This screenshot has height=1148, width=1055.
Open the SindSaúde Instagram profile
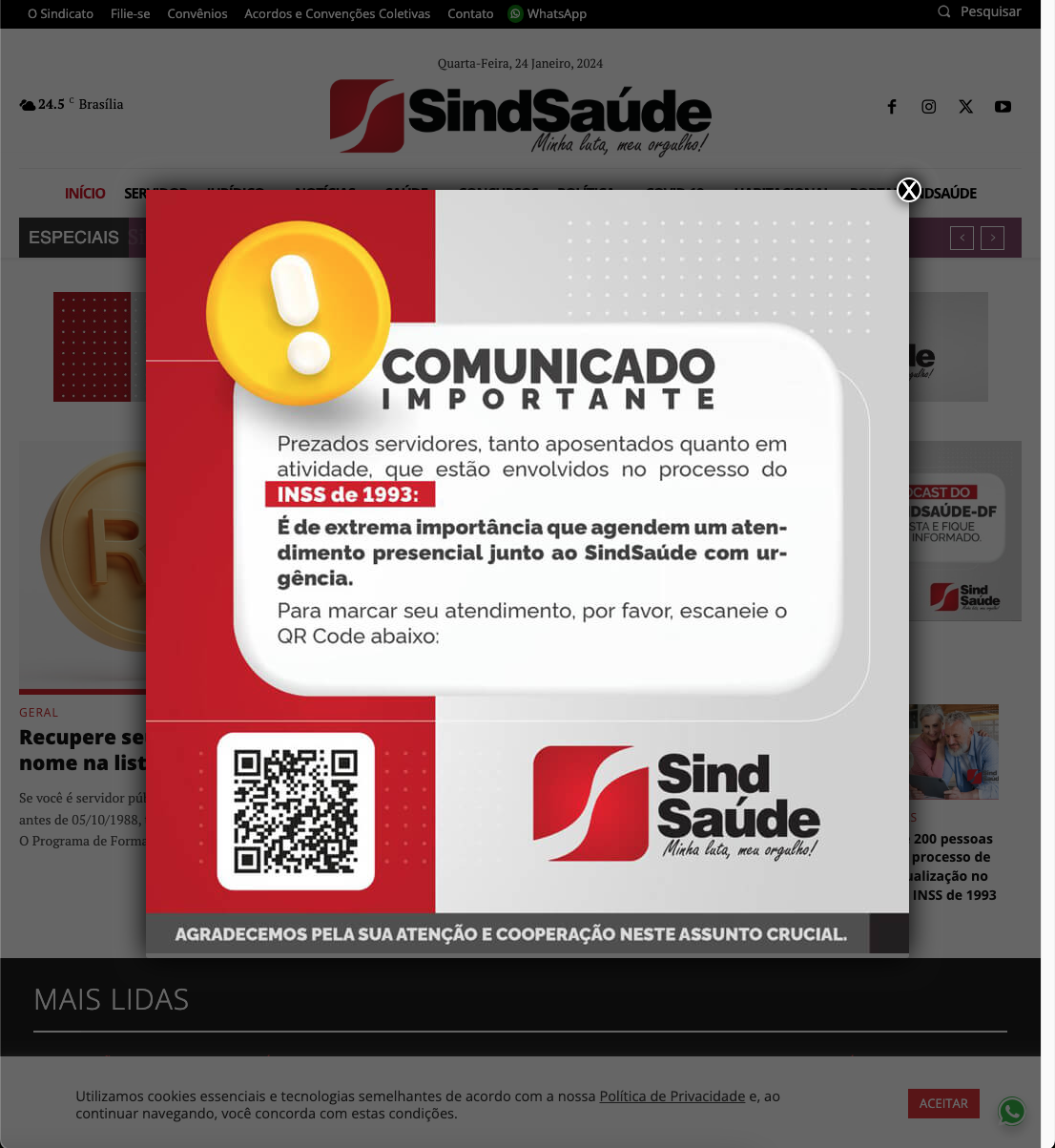pyautogui.click(x=928, y=107)
